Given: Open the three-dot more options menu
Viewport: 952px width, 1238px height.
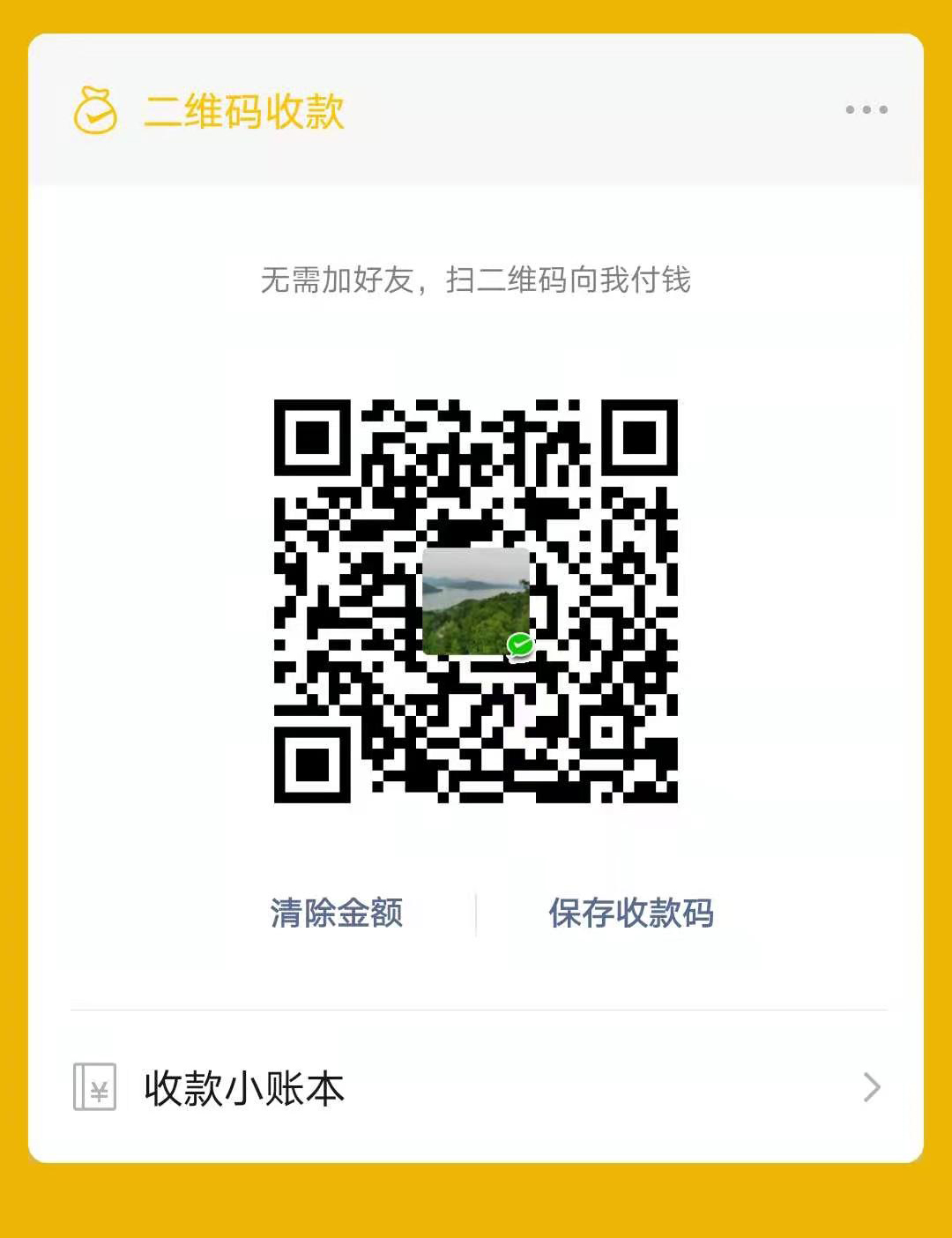Looking at the screenshot, I should tap(866, 110).
